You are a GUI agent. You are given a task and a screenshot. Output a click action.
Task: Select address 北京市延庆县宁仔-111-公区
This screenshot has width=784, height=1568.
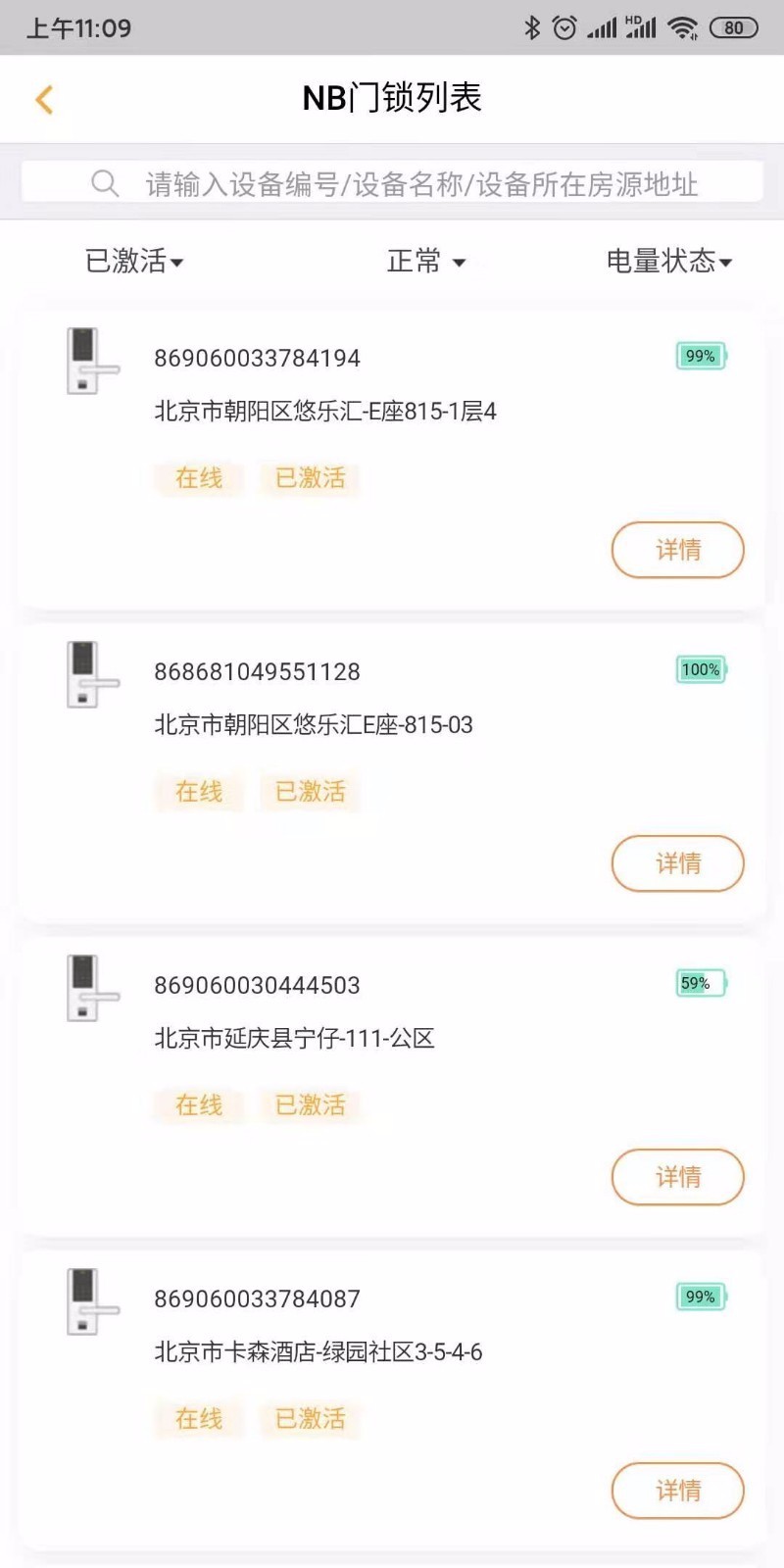click(x=296, y=1039)
